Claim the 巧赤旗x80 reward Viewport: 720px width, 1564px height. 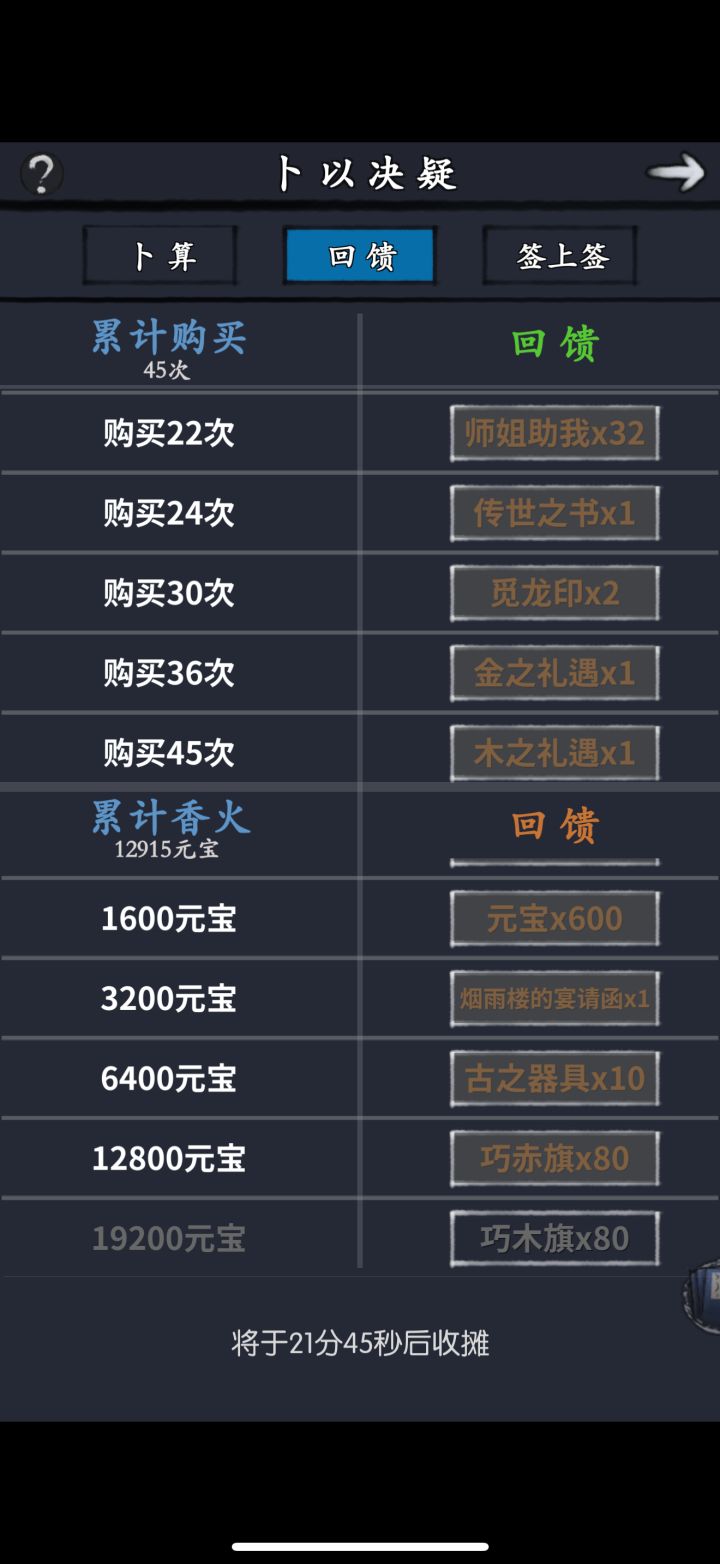(x=554, y=1157)
